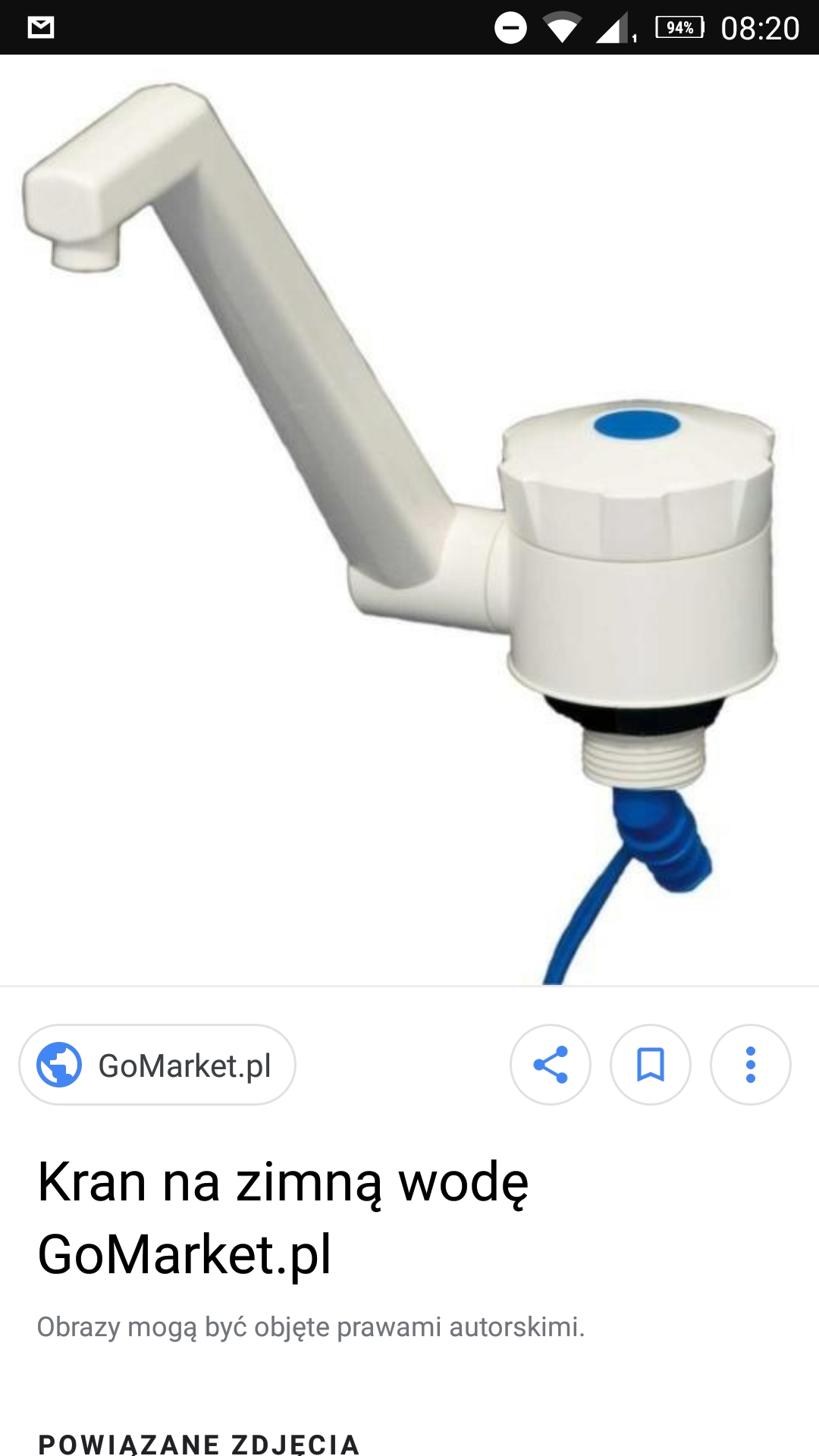Save image to collection with bookmark icon

tap(651, 1065)
